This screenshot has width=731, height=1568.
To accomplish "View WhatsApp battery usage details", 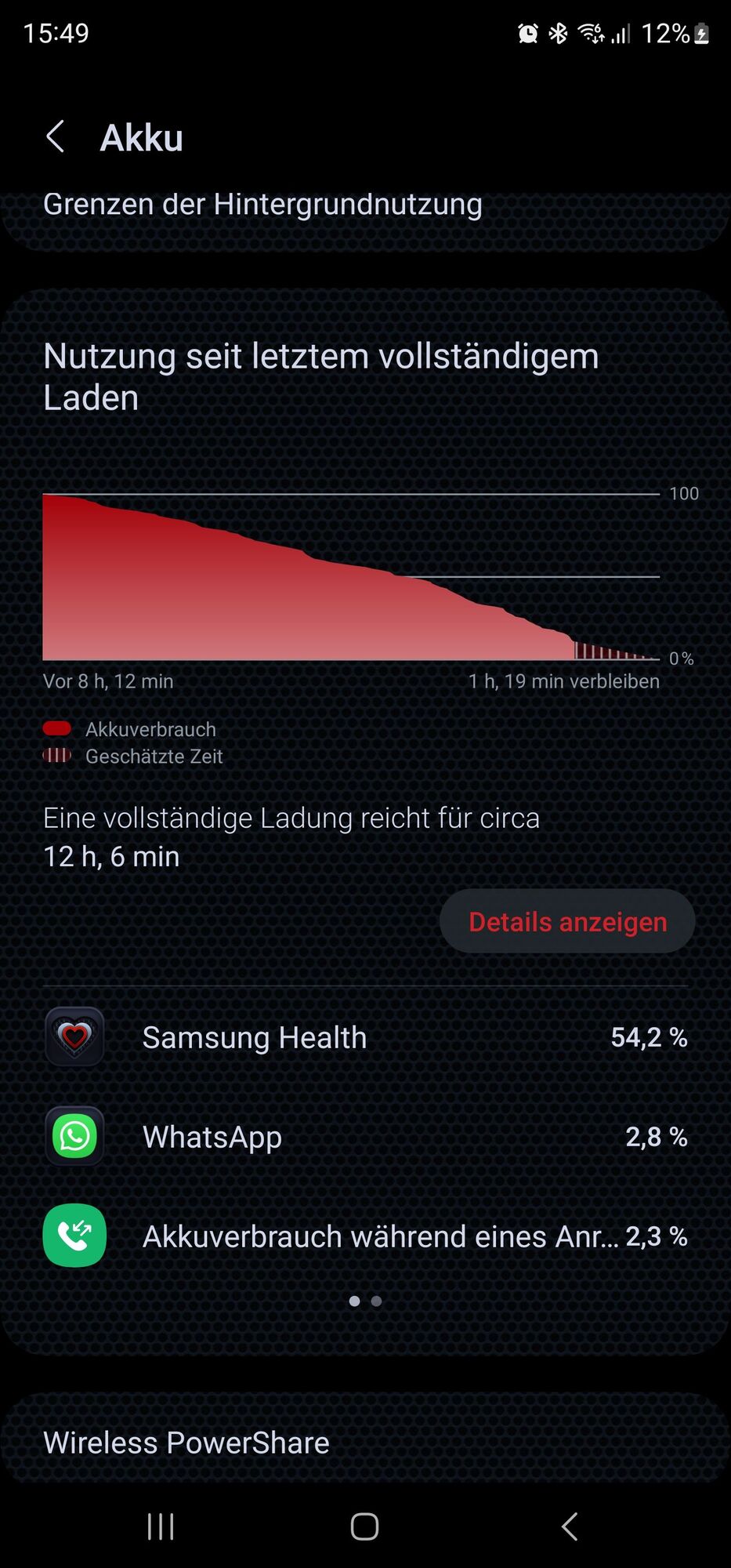I will 365,1137.
